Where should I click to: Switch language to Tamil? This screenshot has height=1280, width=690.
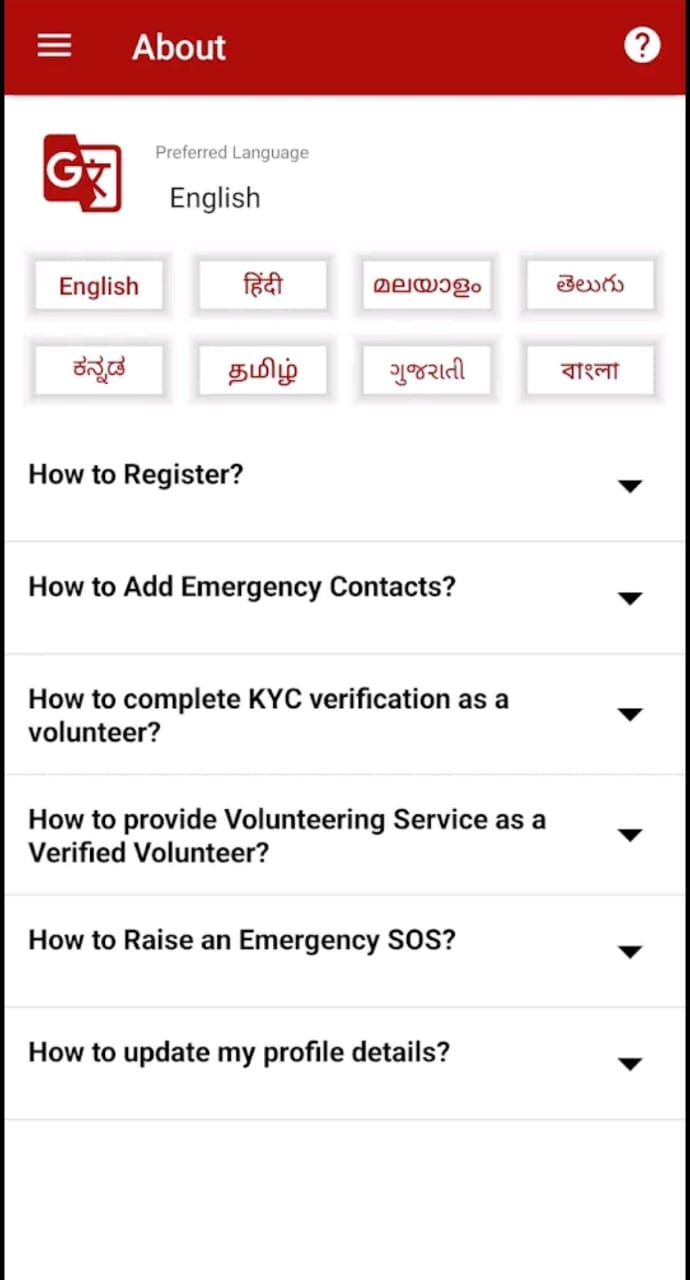263,371
